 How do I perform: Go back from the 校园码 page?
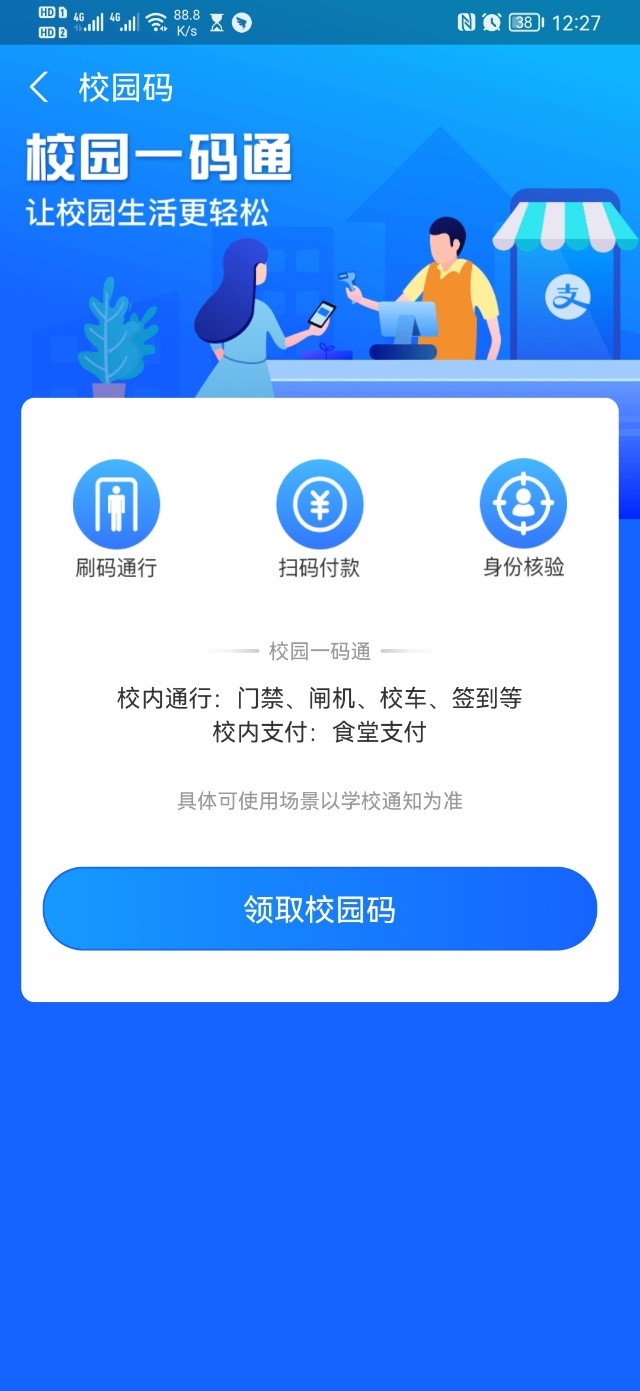tap(39, 88)
